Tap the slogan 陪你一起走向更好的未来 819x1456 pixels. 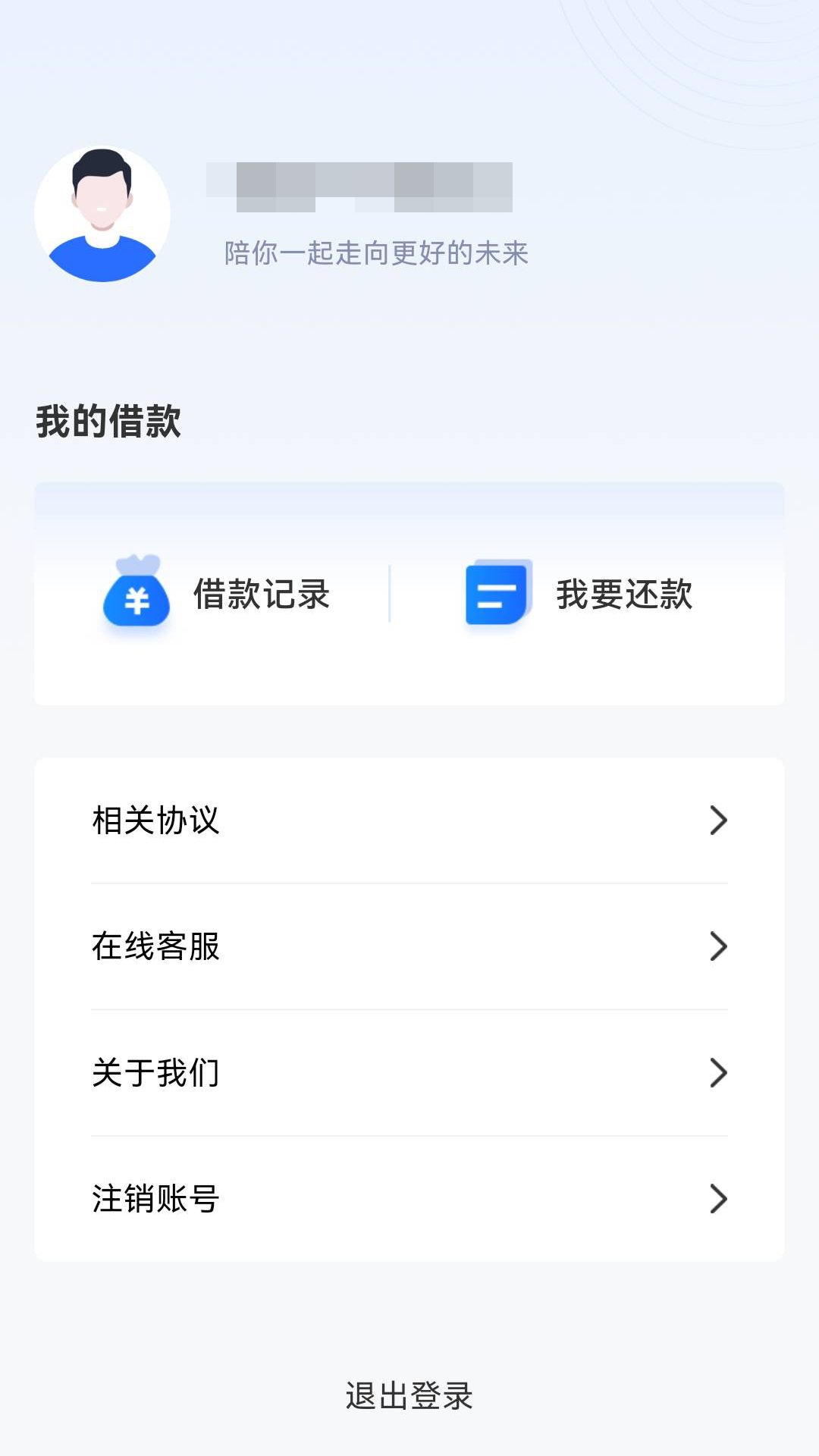(377, 256)
